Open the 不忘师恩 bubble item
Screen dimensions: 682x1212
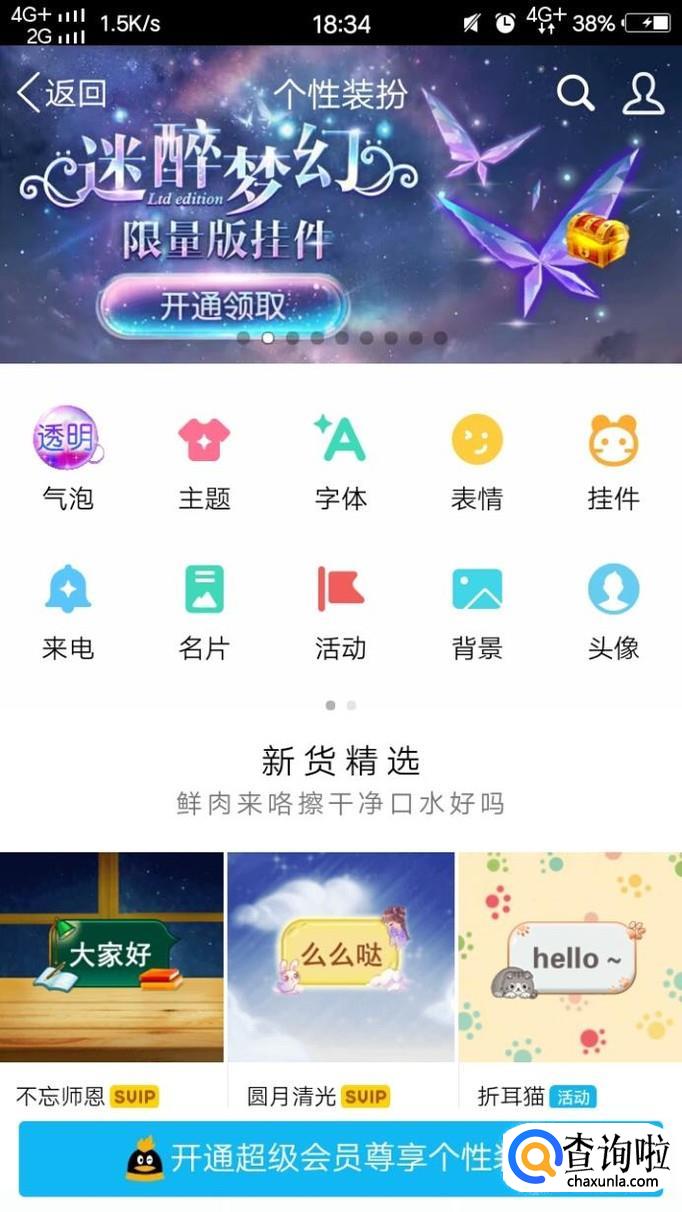point(112,958)
